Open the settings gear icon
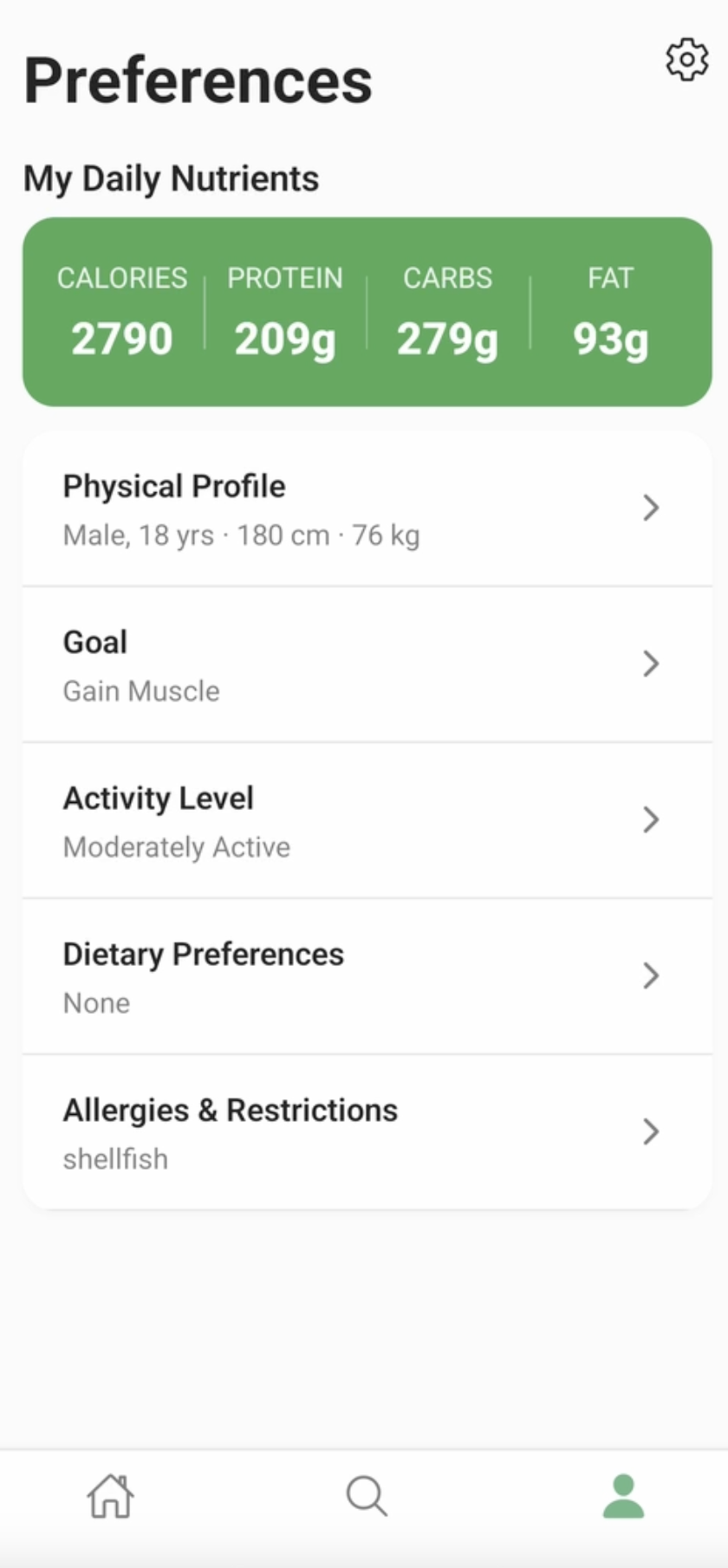The image size is (728, 1568). (x=686, y=60)
